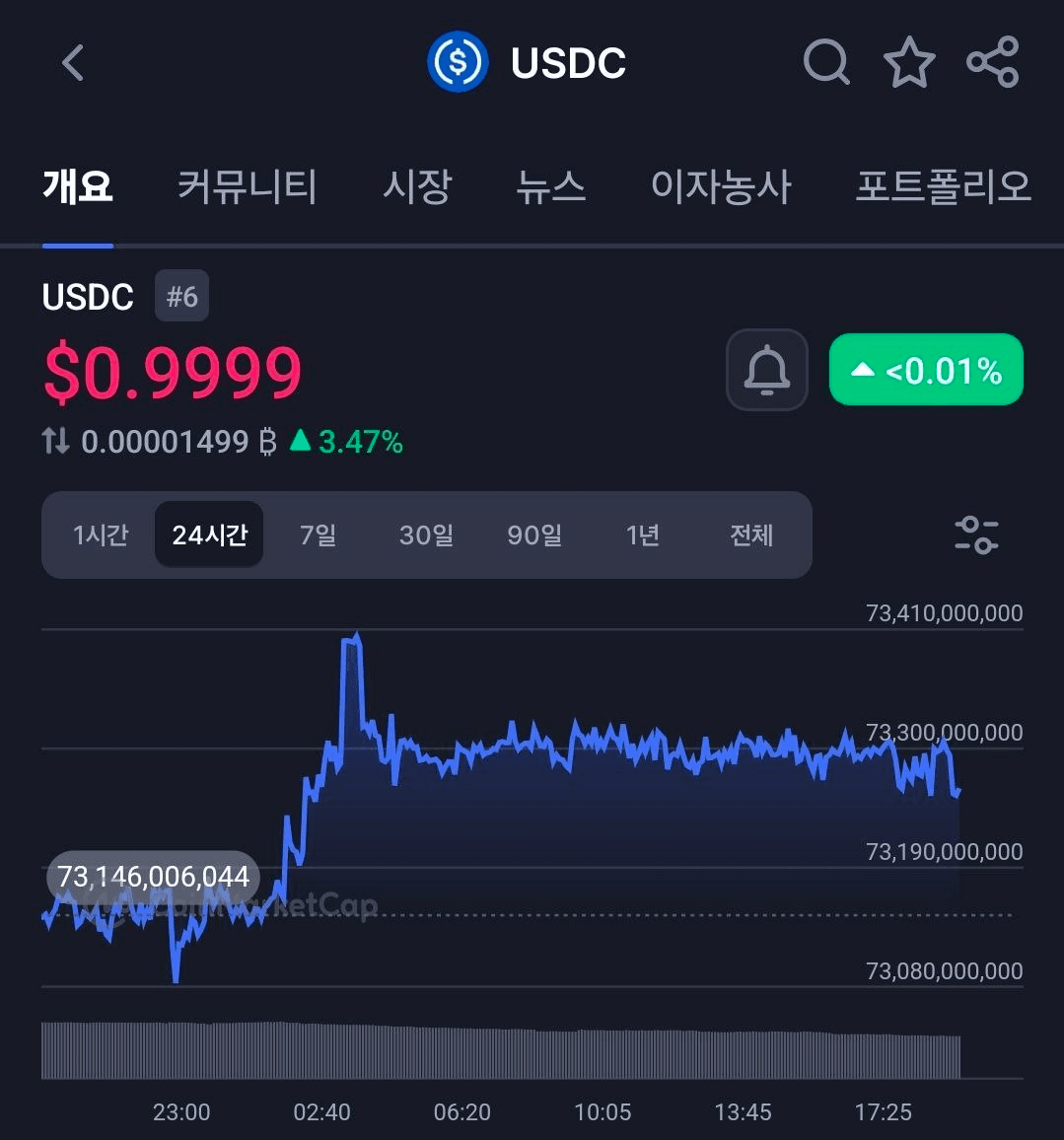Viewport: 1064px width, 1140px height.
Task: Switch chart to 7일 view
Action: point(317,534)
